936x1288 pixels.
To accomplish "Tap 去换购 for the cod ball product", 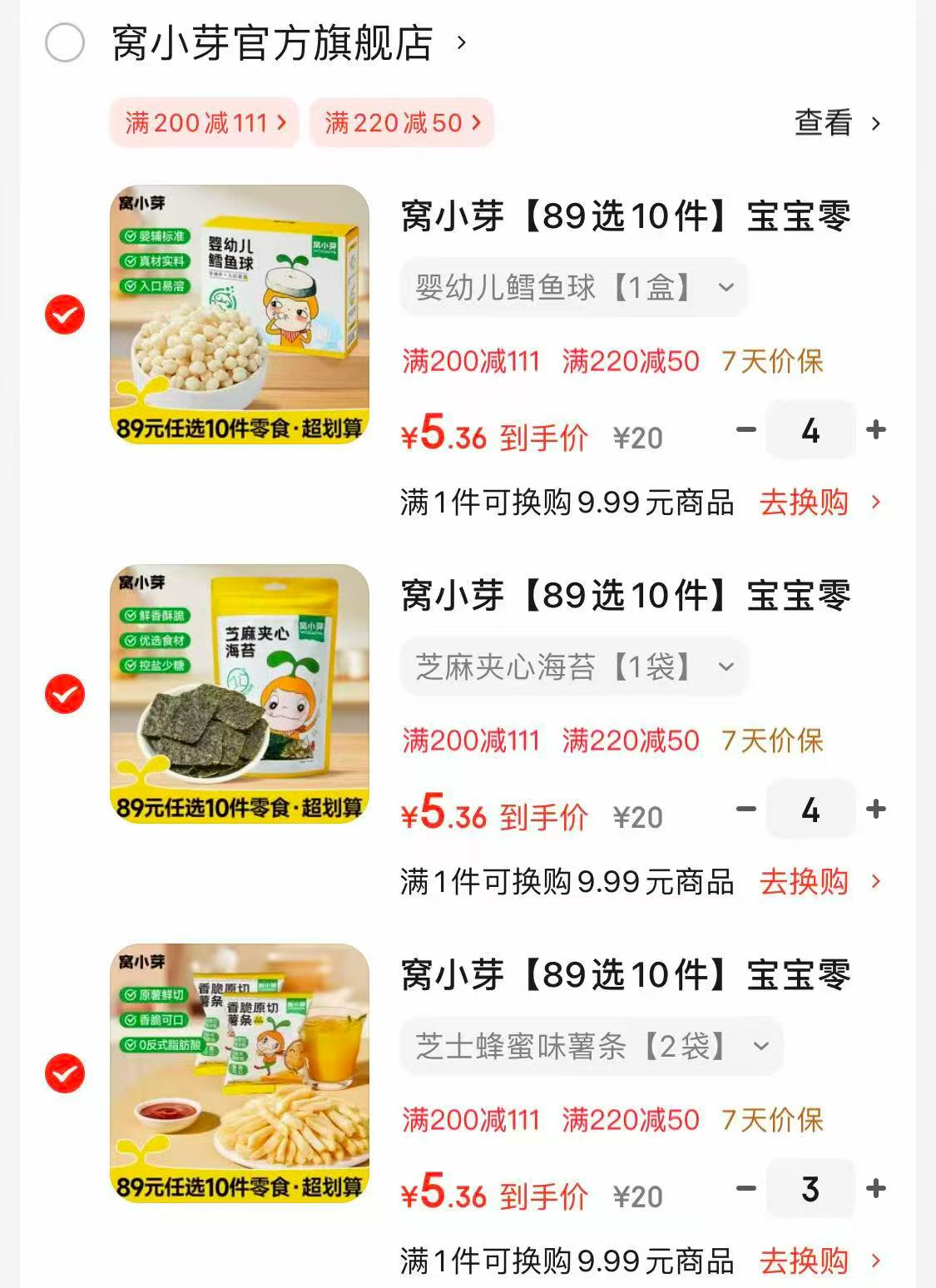I will point(805,501).
